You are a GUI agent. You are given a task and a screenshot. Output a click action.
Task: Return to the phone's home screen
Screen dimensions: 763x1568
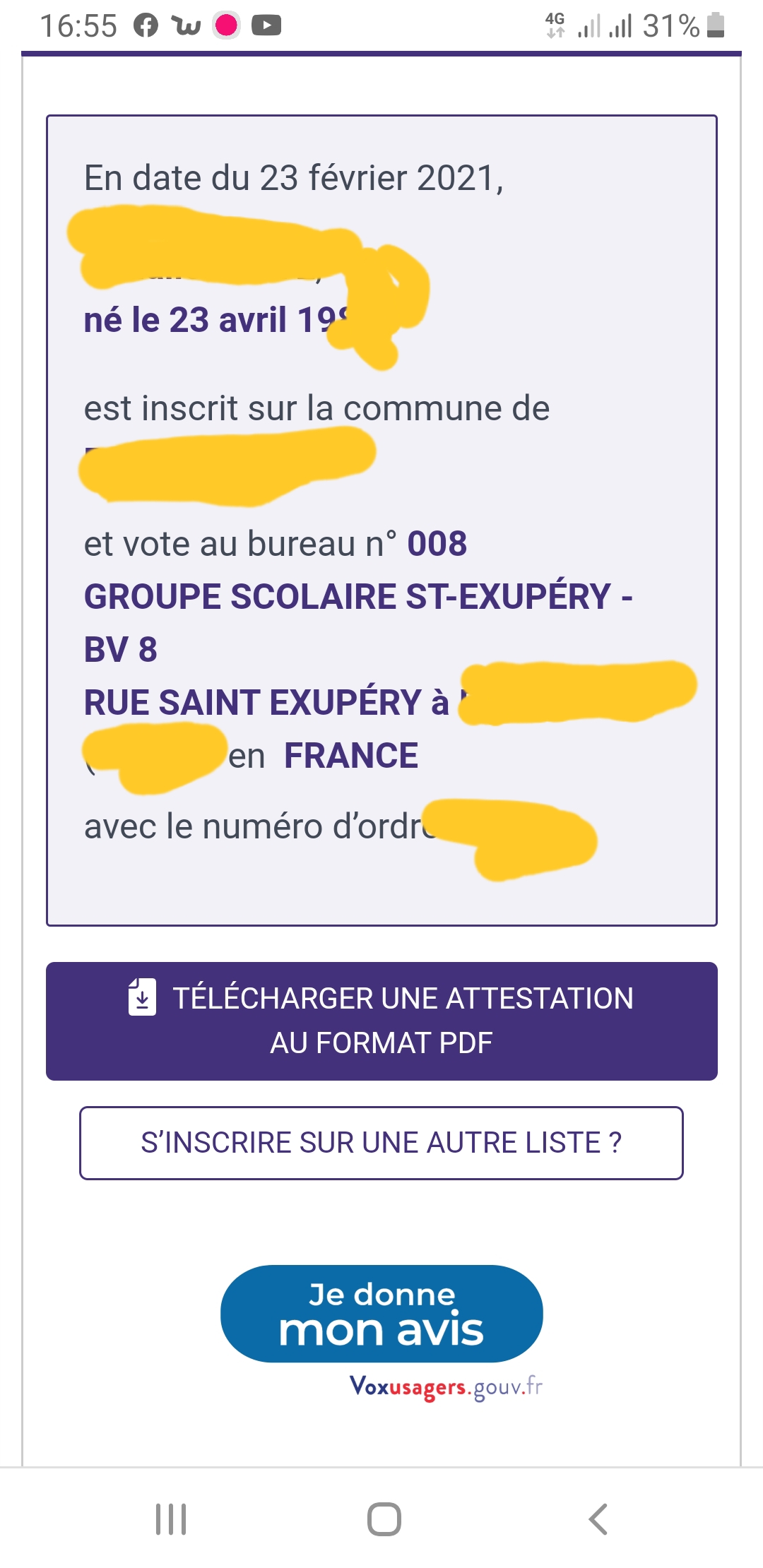point(384,1519)
